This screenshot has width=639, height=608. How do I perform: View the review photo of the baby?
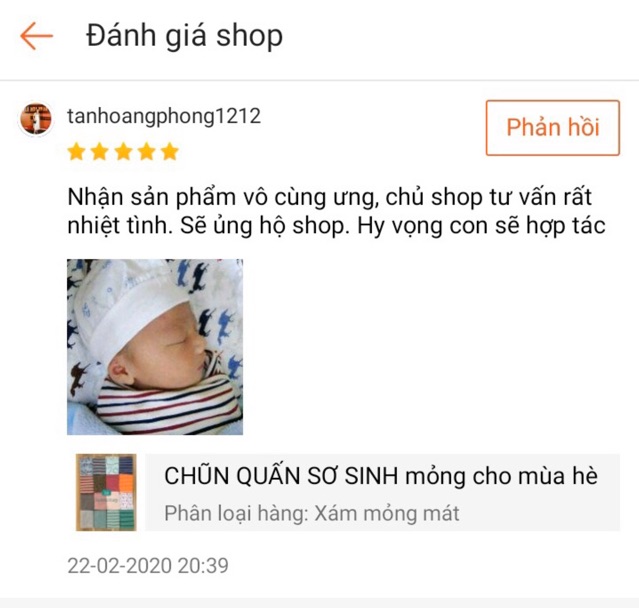click(154, 346)
